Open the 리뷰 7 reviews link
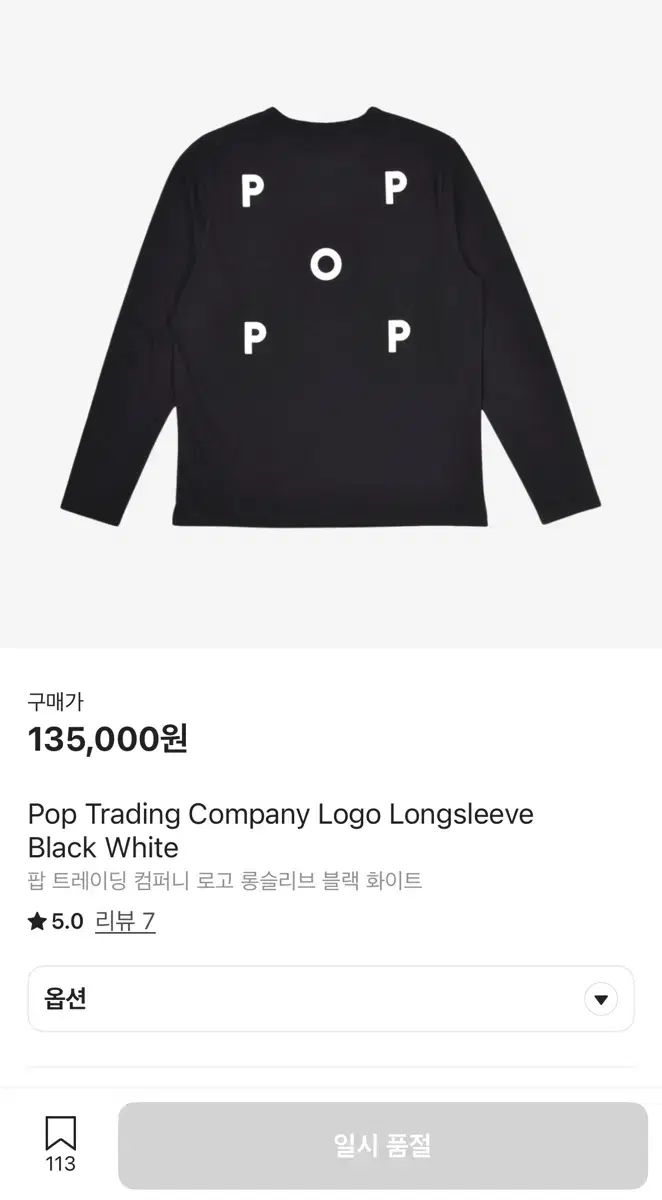Image resolution: width=662 pixels, height=1200 pixels. (x=125, y=921)
